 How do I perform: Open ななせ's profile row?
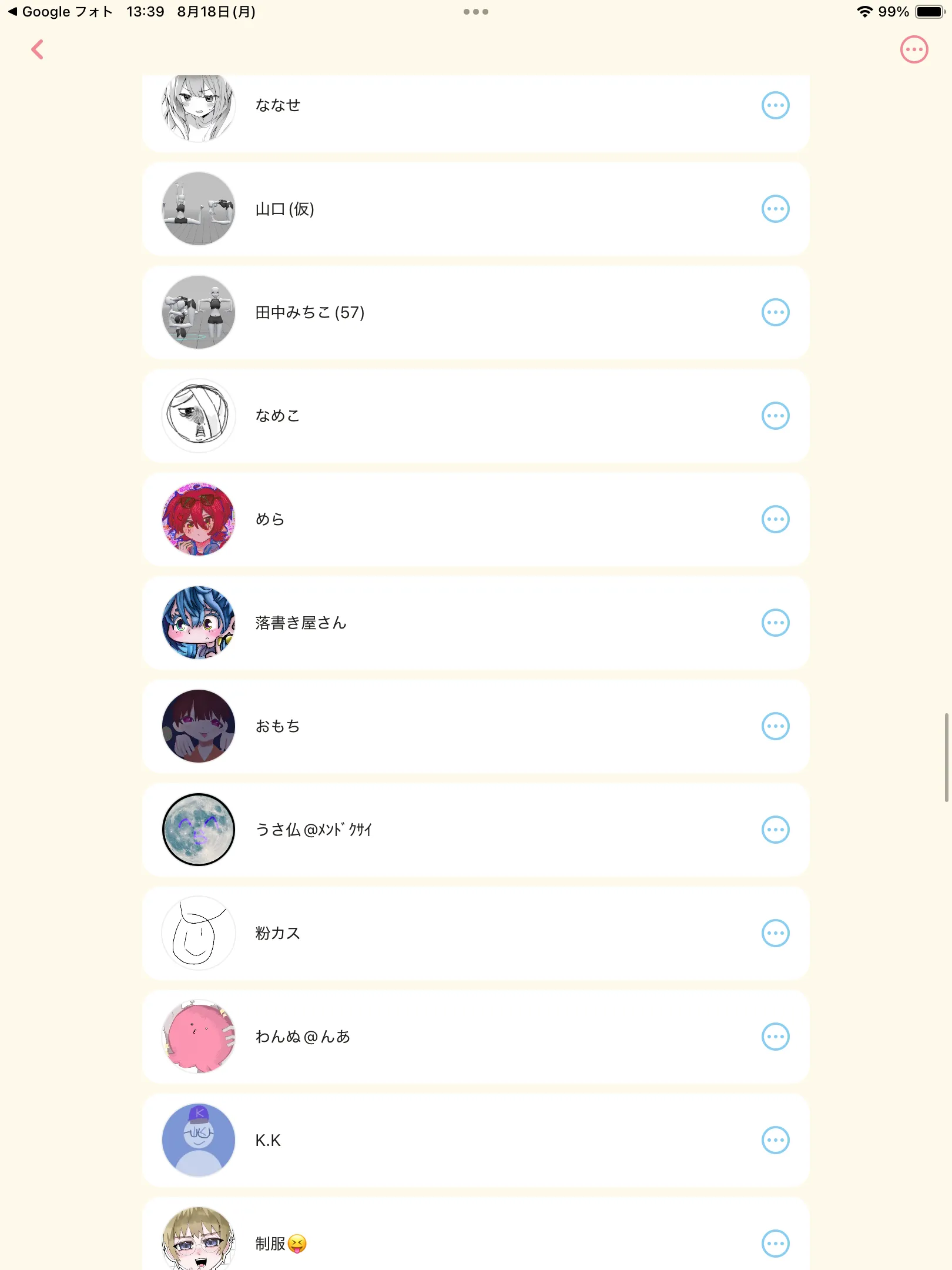pos(277,106)
